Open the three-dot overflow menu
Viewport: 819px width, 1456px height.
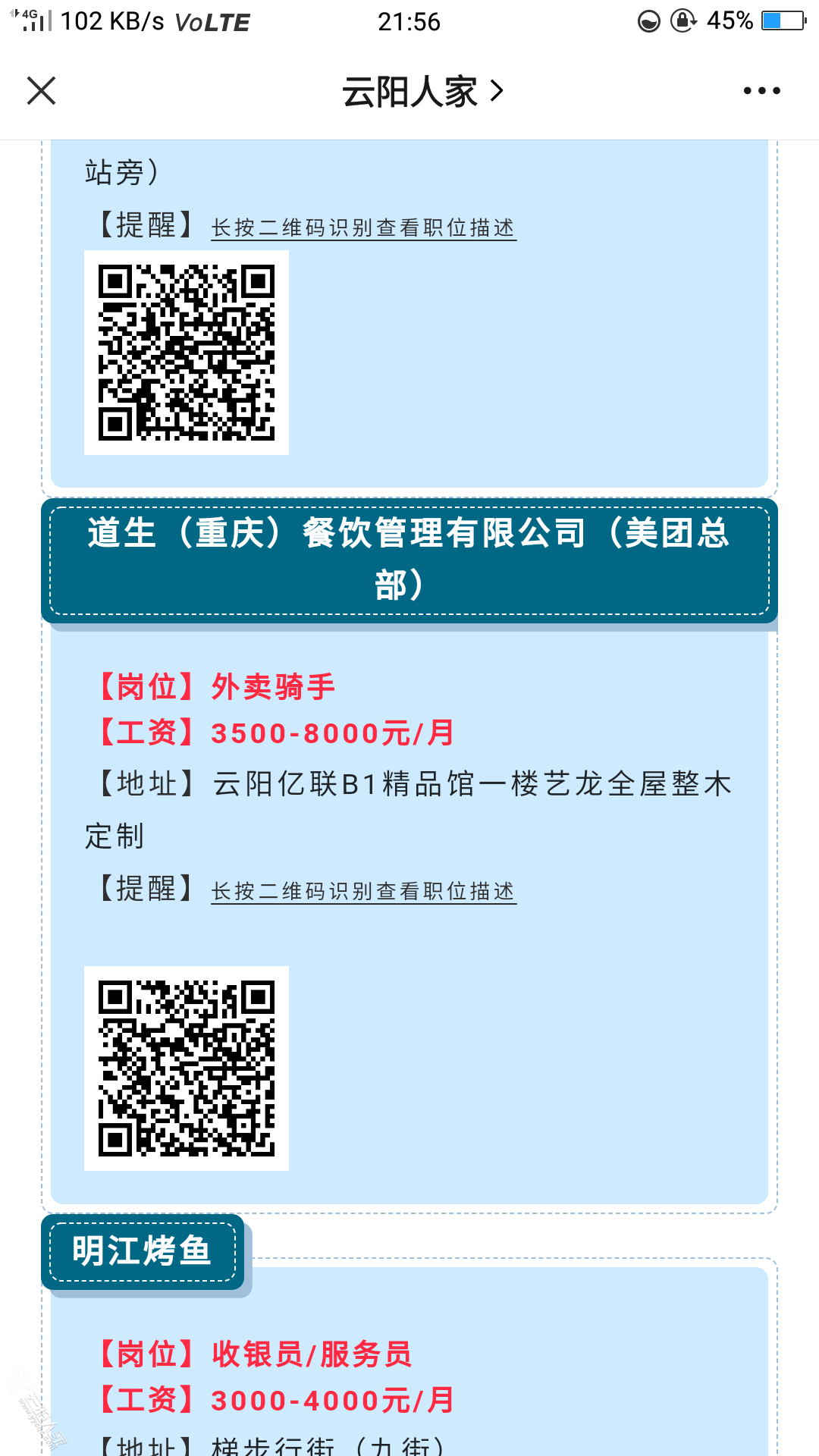[x=761, y=91]
